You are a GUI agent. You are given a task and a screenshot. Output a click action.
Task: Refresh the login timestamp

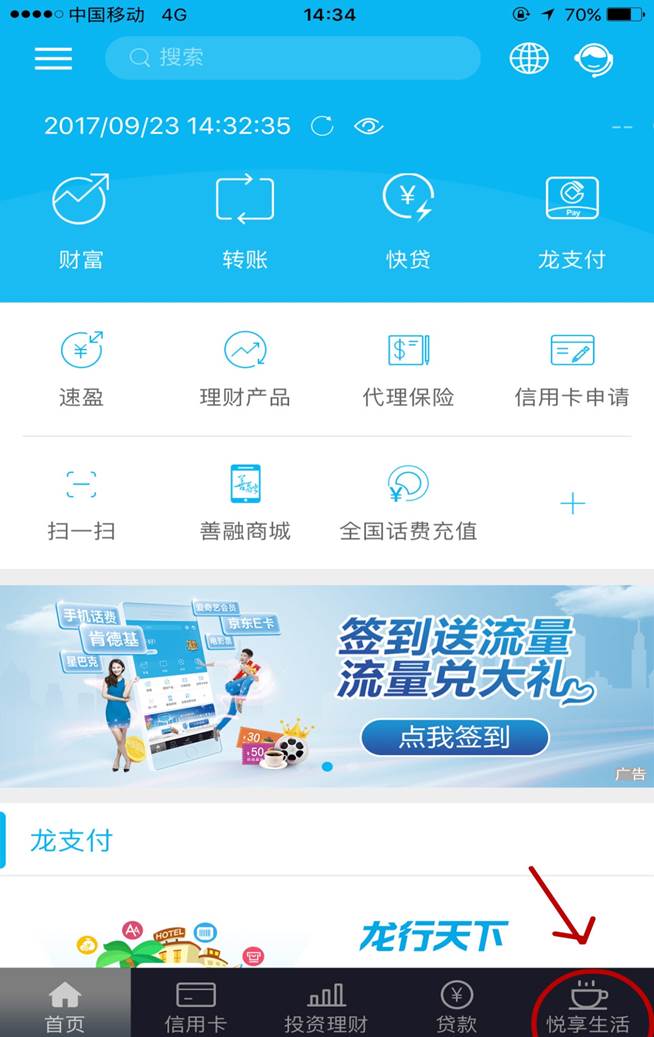click(322, 126)
